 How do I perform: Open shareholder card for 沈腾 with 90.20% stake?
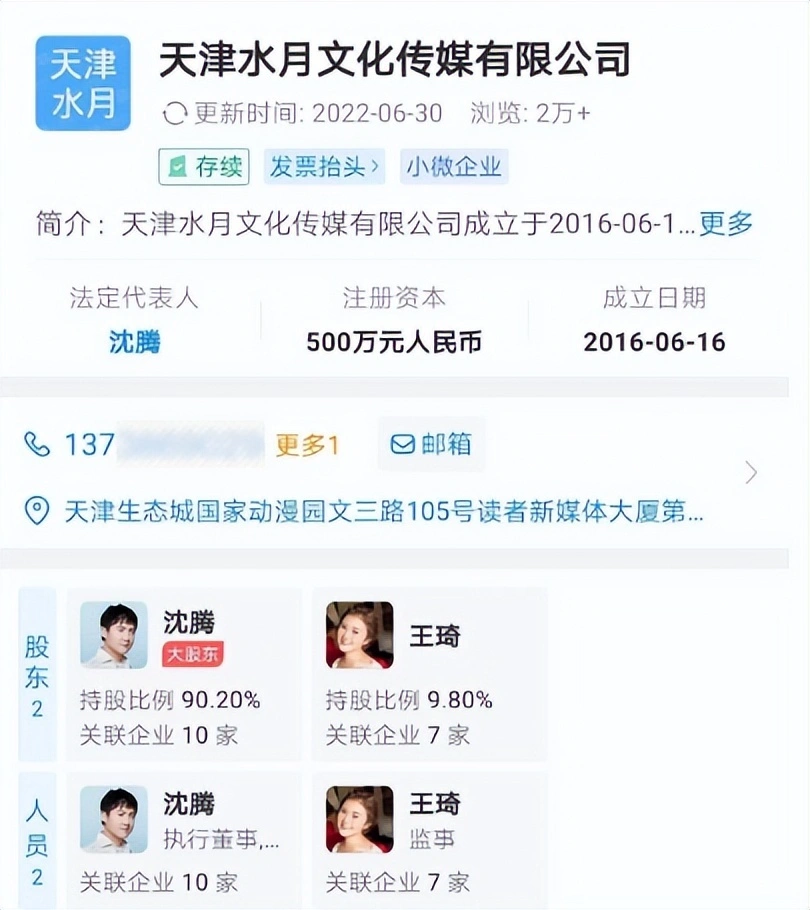point(184,673)
